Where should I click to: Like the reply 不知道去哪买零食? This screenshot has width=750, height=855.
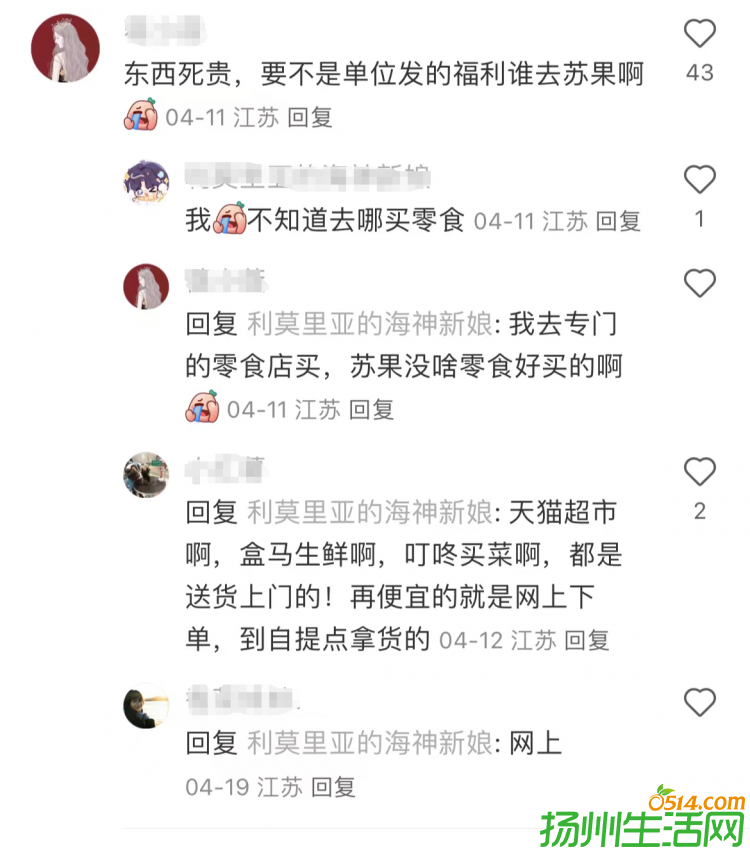point(700,180)
